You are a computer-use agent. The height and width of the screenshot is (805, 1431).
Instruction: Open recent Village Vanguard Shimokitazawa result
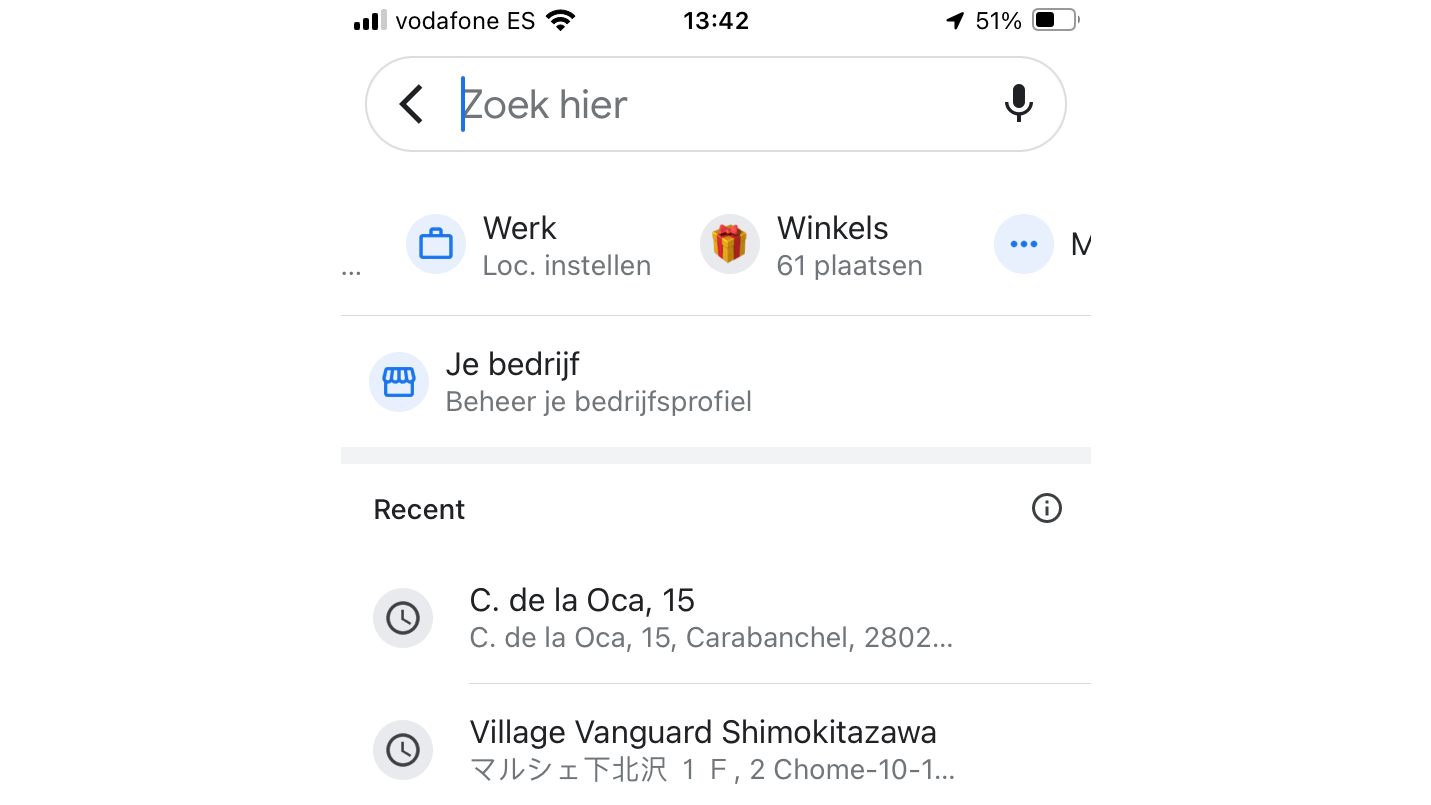(700, 750)
